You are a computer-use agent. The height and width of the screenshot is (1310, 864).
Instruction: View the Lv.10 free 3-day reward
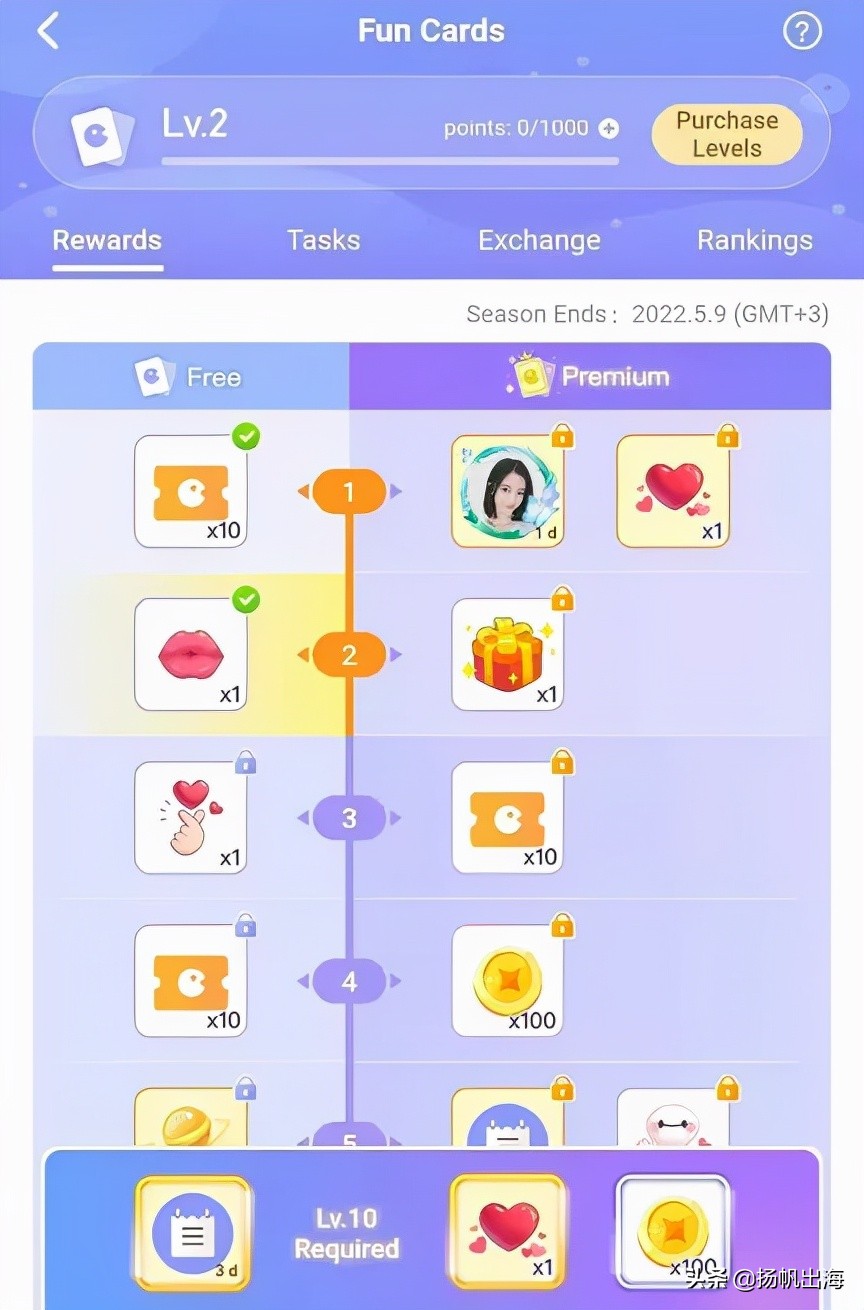tap(192, 1233)
